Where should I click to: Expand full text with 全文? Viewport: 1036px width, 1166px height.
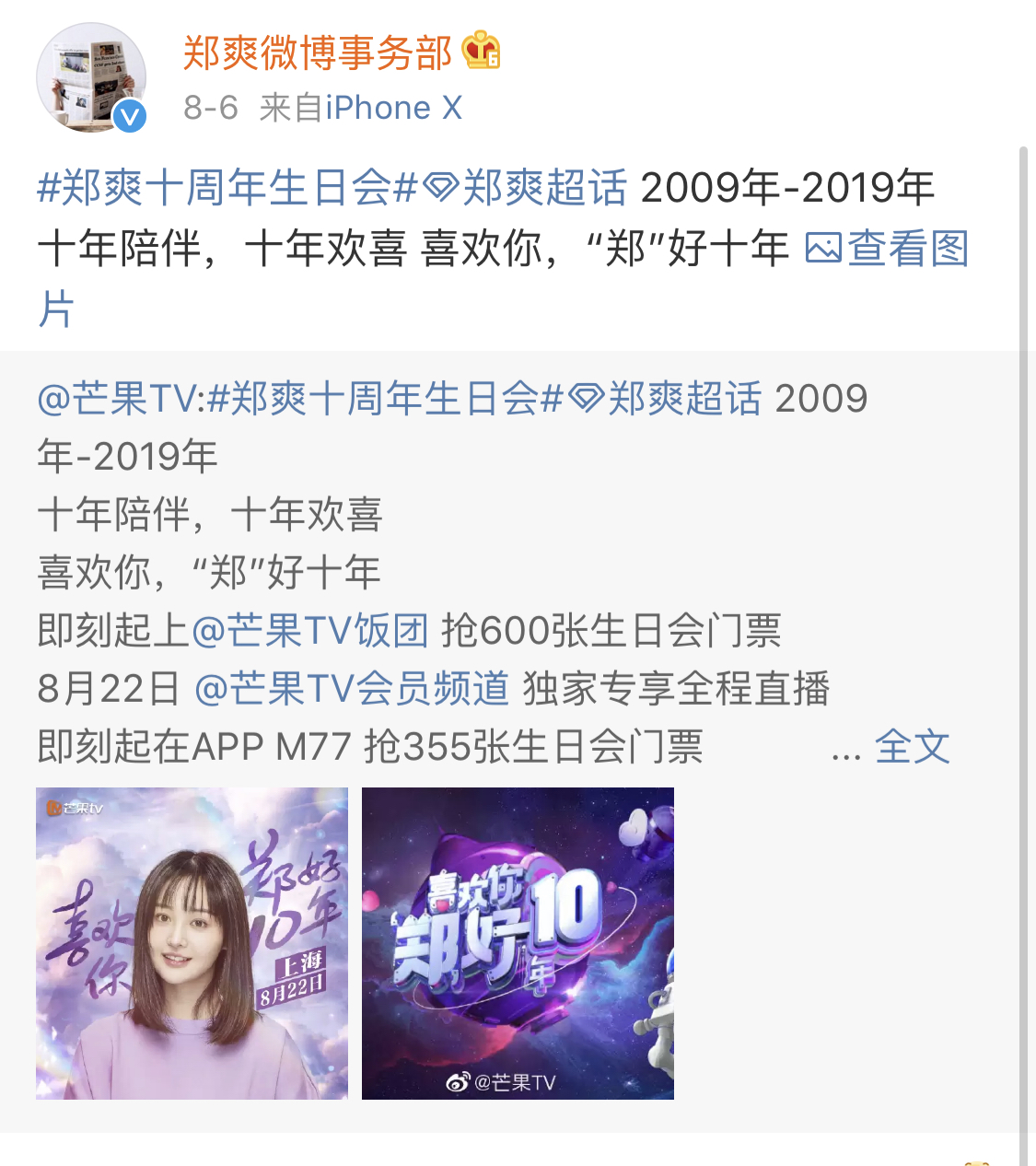pos(912,746)
